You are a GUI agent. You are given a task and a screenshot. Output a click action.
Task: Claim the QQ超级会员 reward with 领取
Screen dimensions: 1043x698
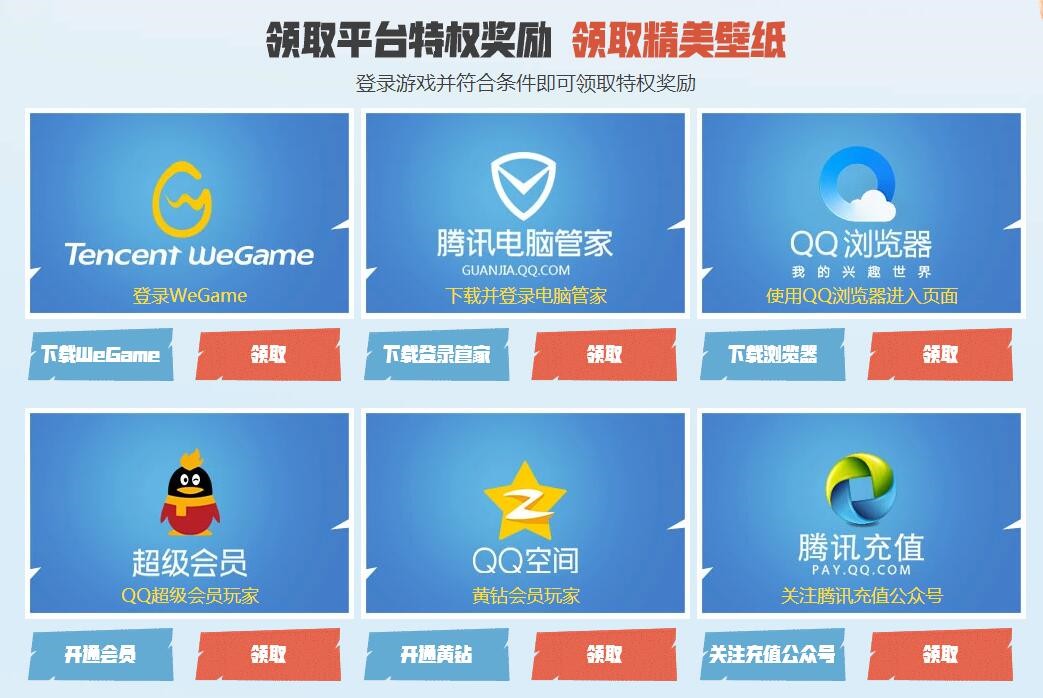[x=268, y=655]
